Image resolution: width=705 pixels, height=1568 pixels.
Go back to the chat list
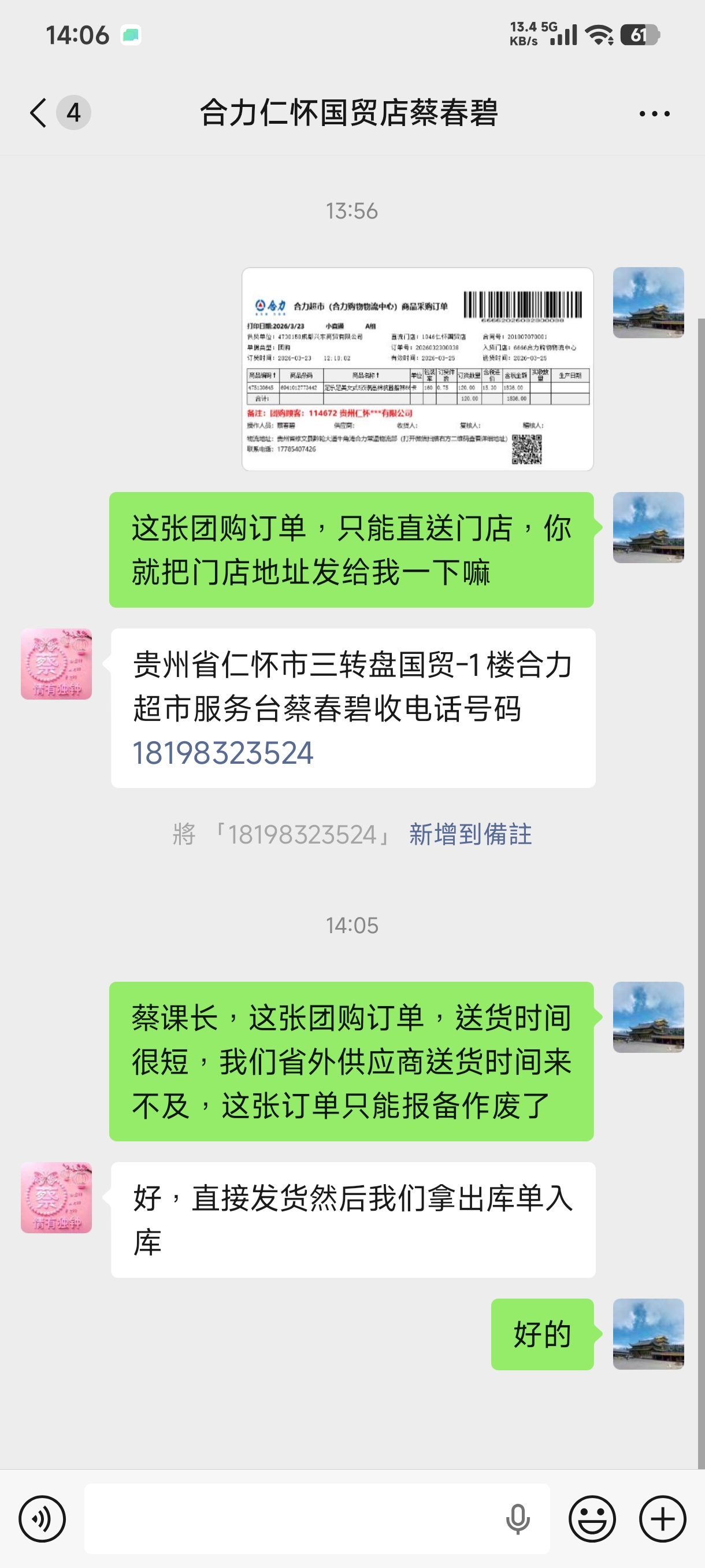[38, 113]
